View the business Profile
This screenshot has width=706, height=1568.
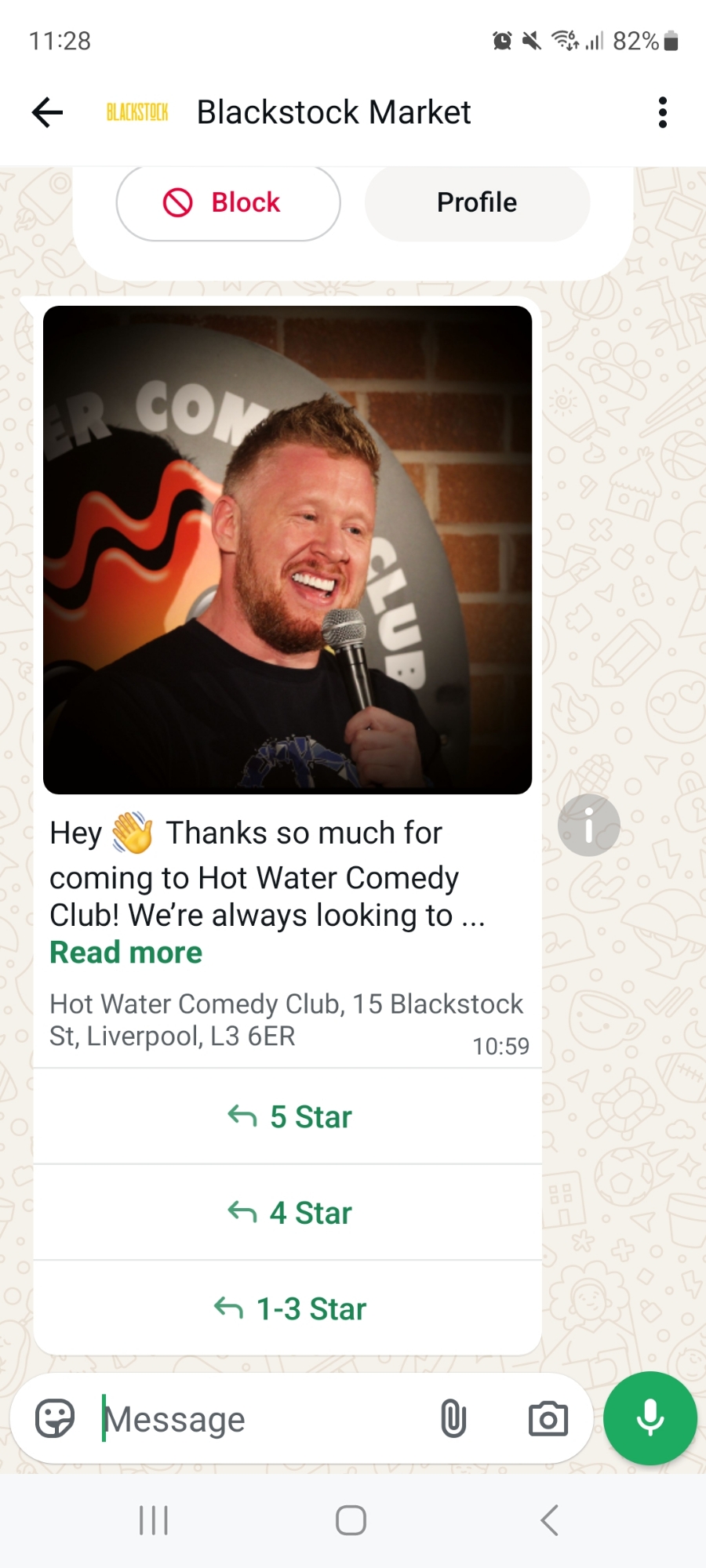click(477, 203)
